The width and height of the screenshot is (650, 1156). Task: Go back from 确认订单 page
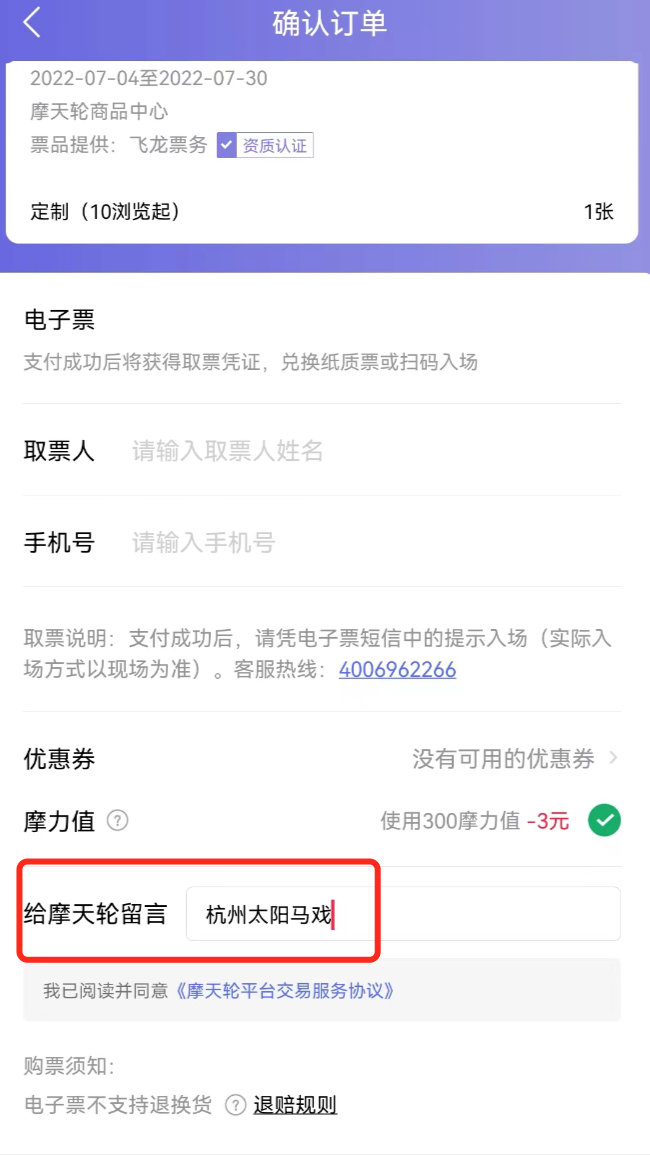[x=32, y=23]
